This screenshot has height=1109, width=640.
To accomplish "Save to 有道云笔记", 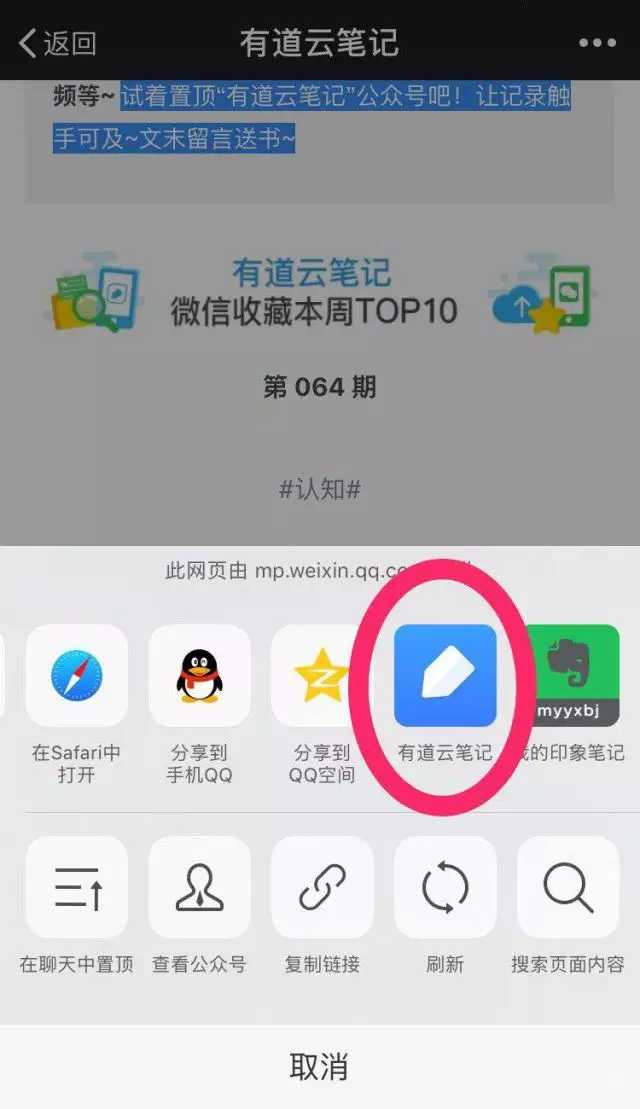I will [445, 676].
